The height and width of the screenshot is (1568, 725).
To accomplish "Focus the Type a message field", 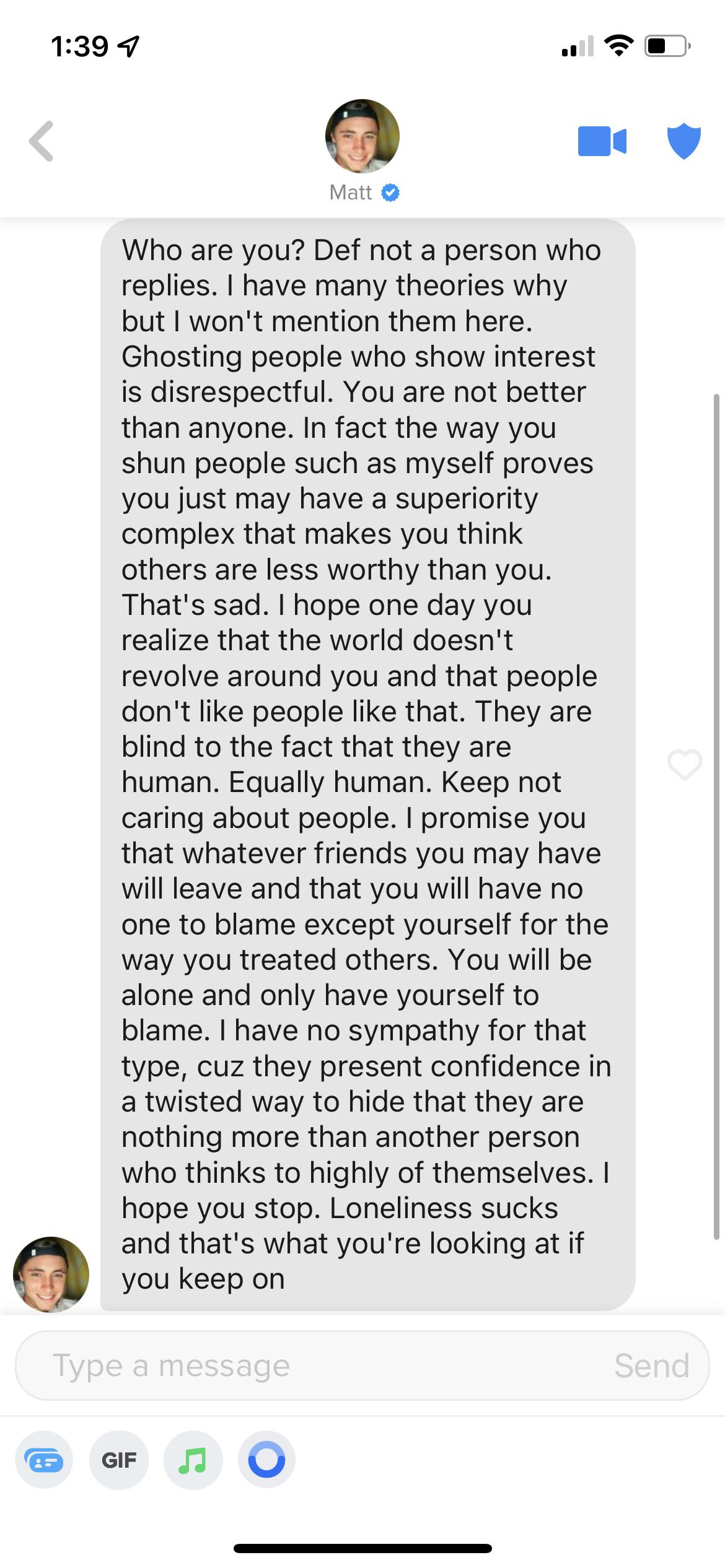I will (310, 1365).
